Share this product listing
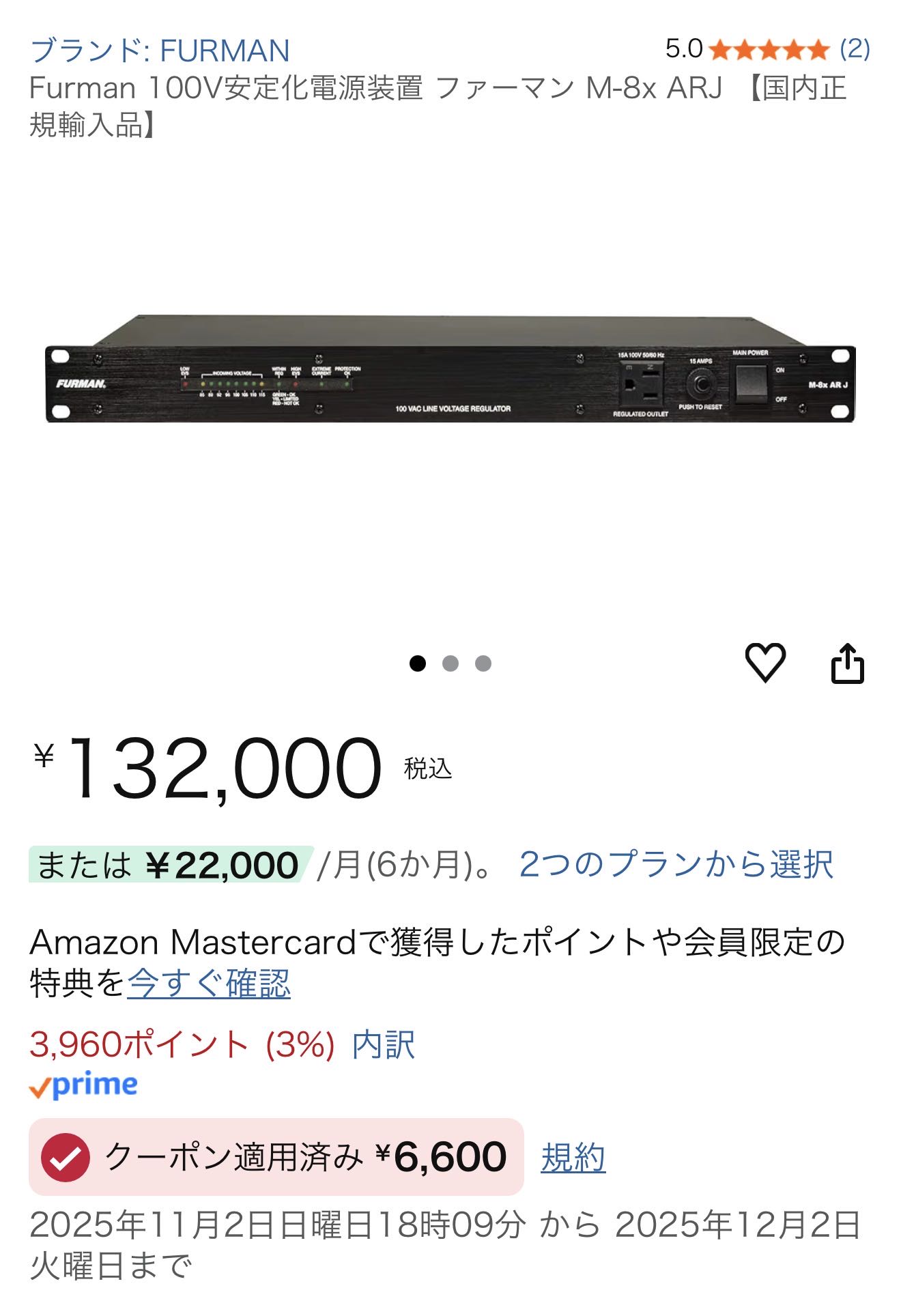The image size is (901, 1316). click(847, 663)
